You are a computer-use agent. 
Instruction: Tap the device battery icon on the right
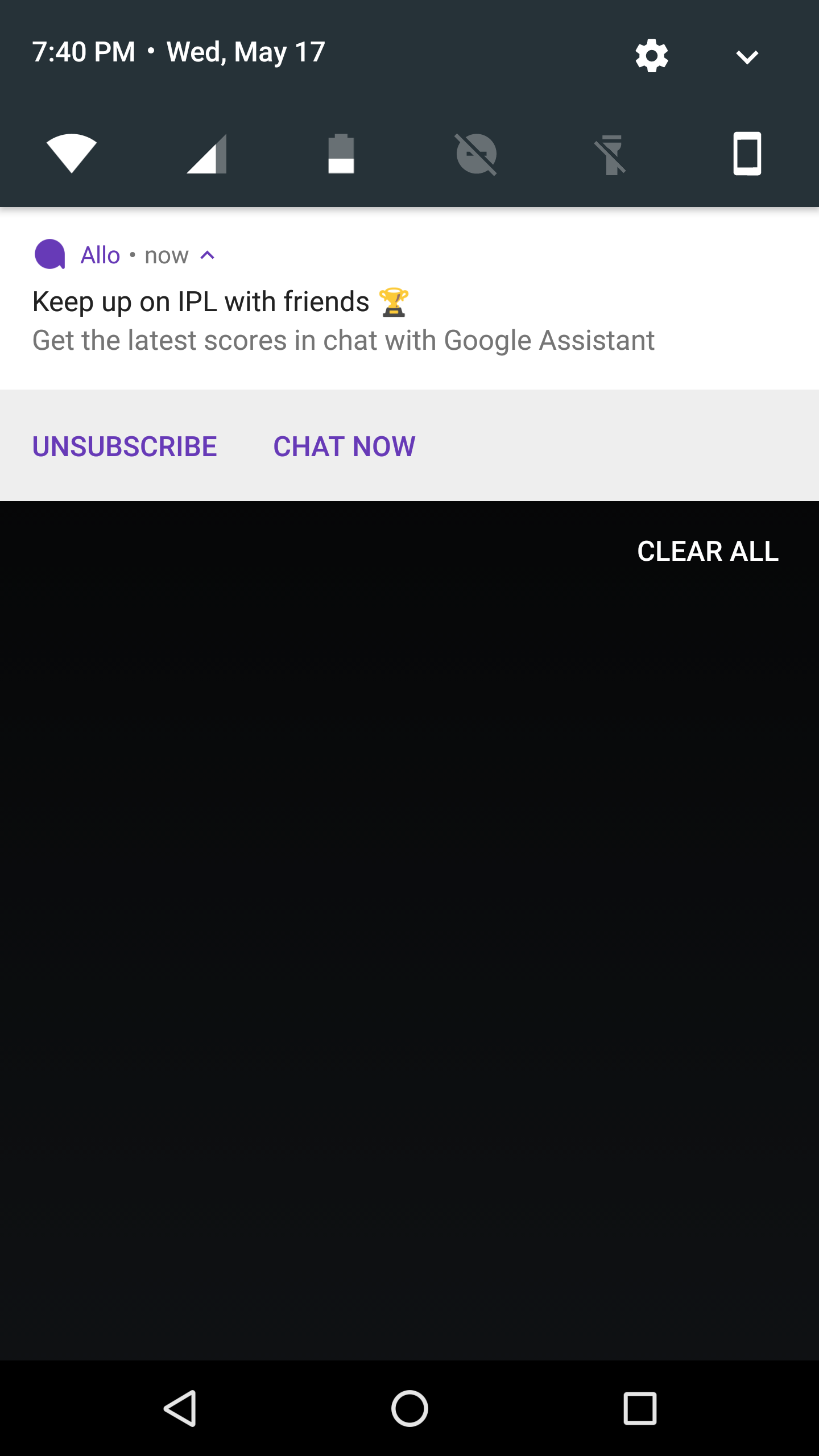747,152
